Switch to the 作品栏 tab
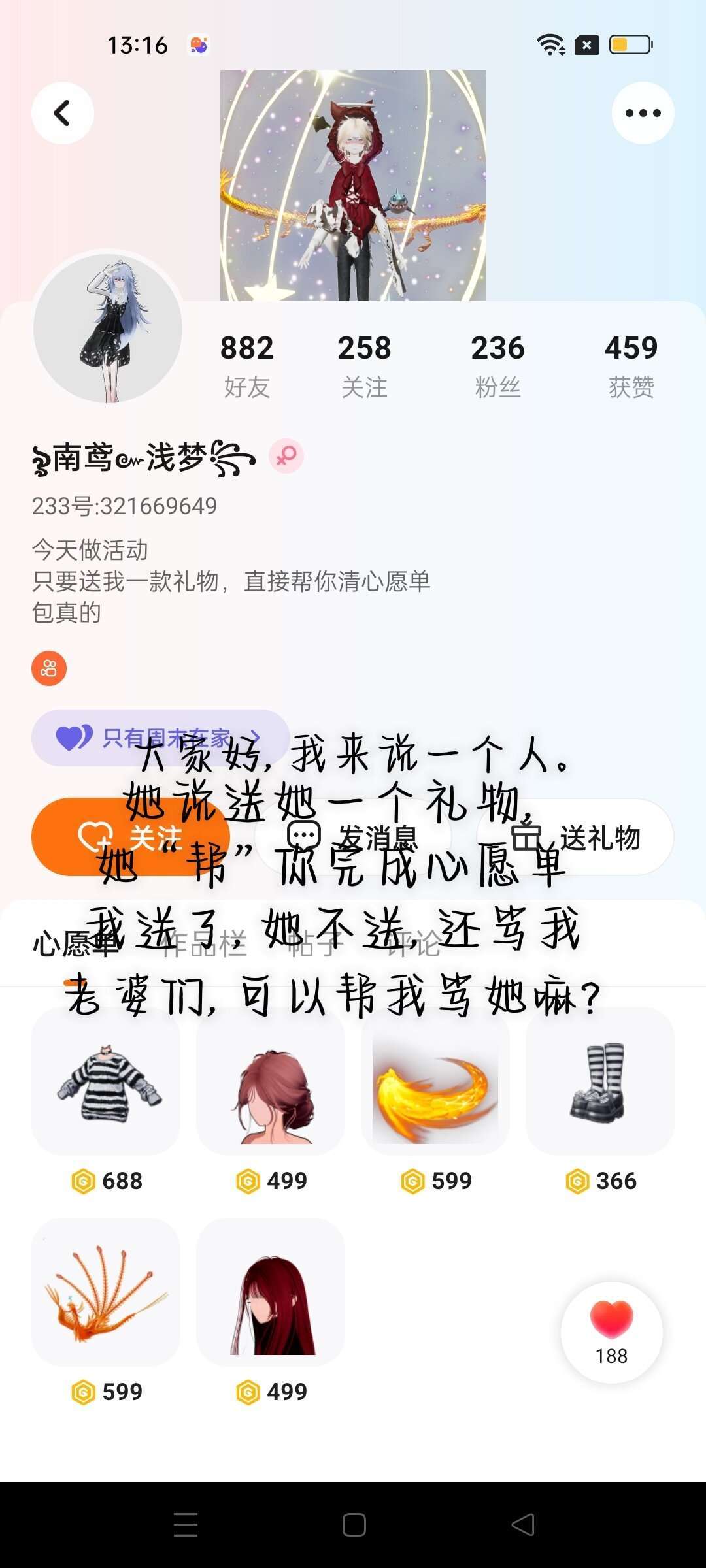The height and width of the screenshot is (1568, 706). 204,944
